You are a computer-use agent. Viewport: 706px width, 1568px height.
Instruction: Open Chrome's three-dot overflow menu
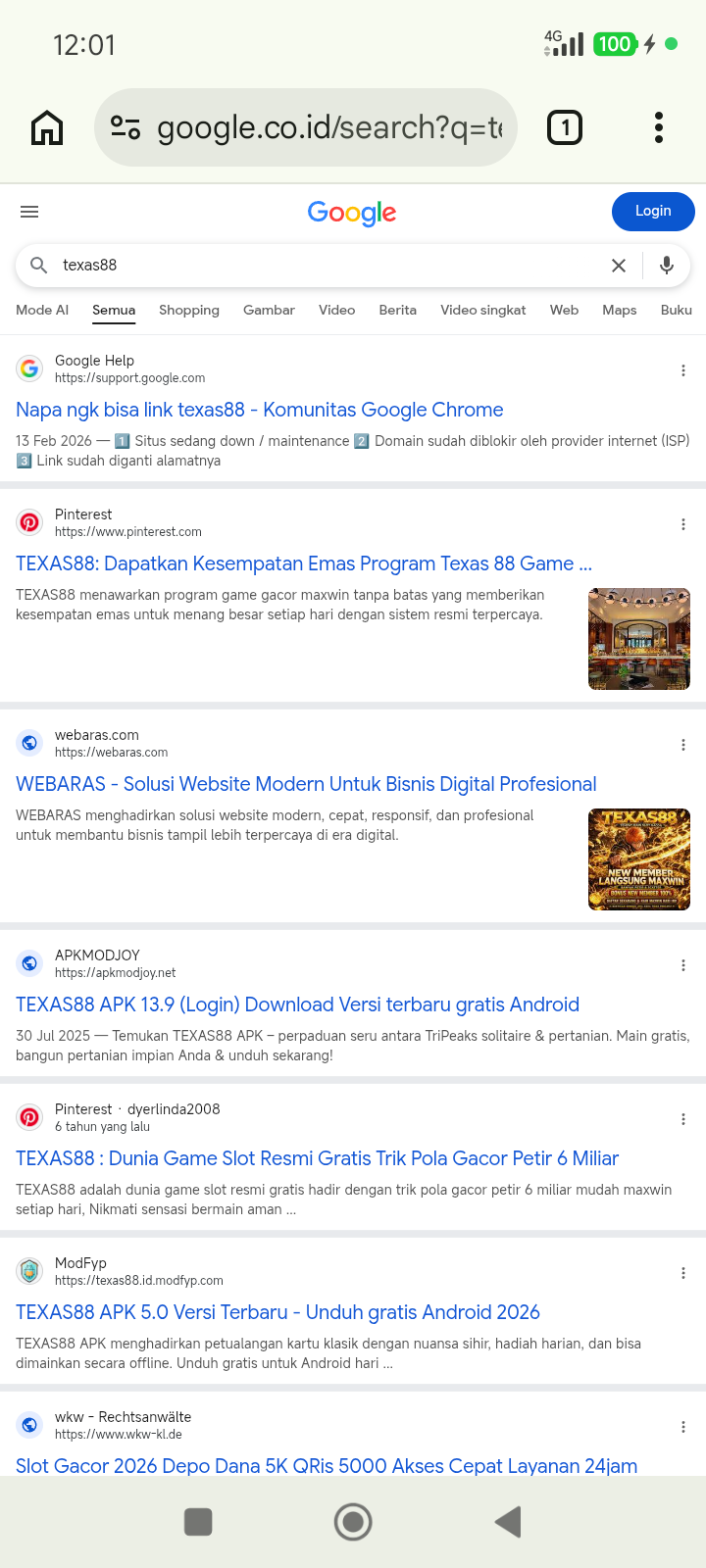click(x=659, y=127)
